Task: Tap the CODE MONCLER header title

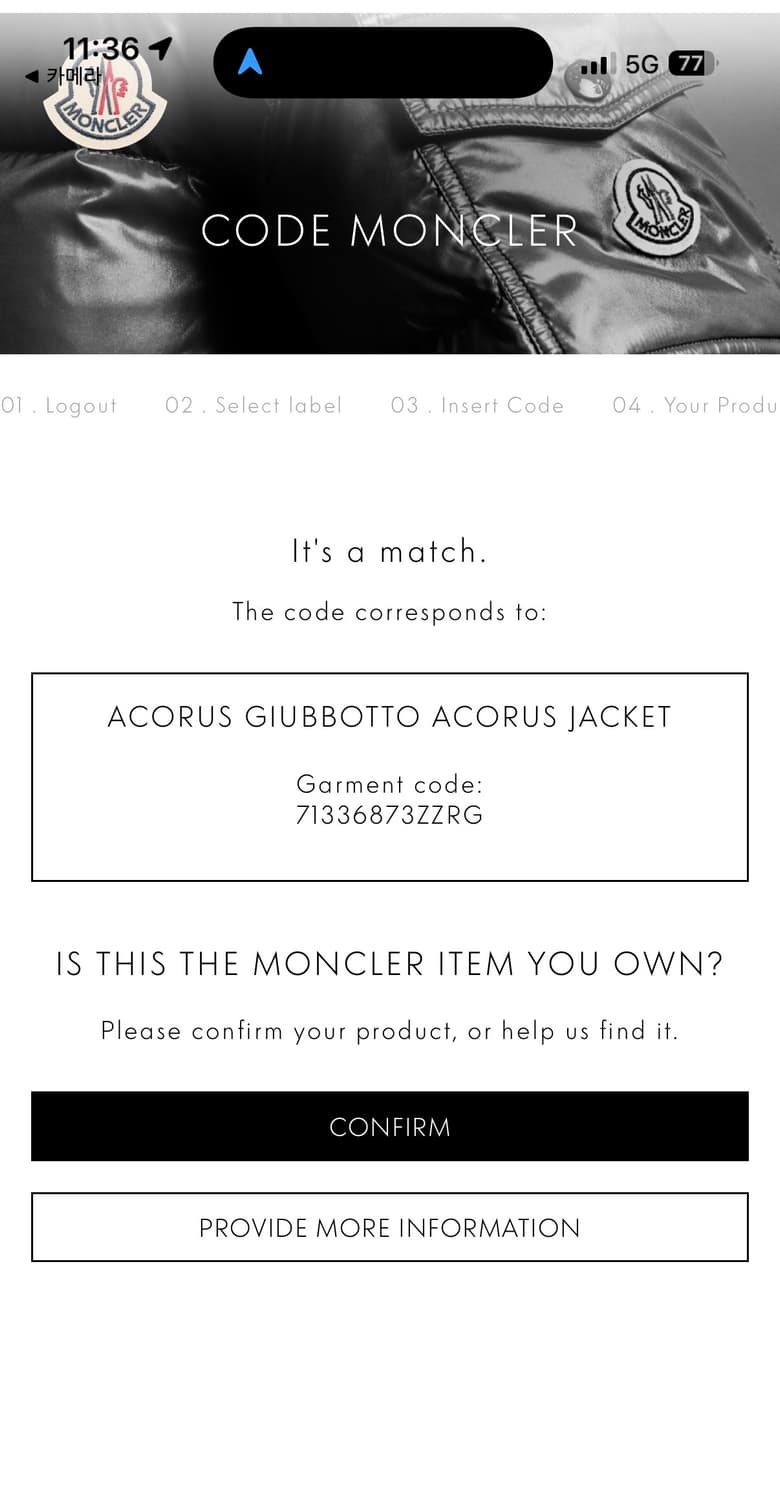Action: click(390, 230)
